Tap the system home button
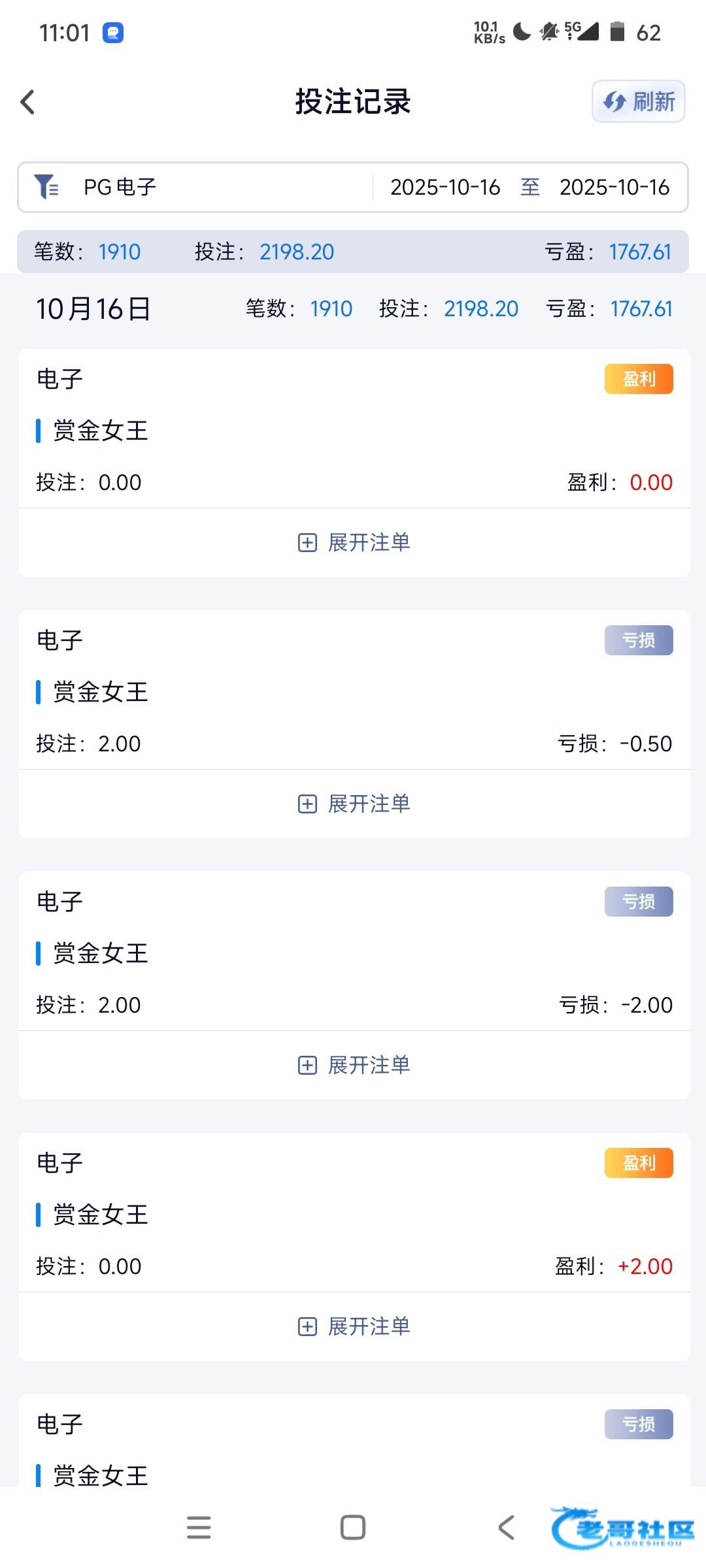The image size is (706, 1568). pyautogui.click(x=353, y=1527)
